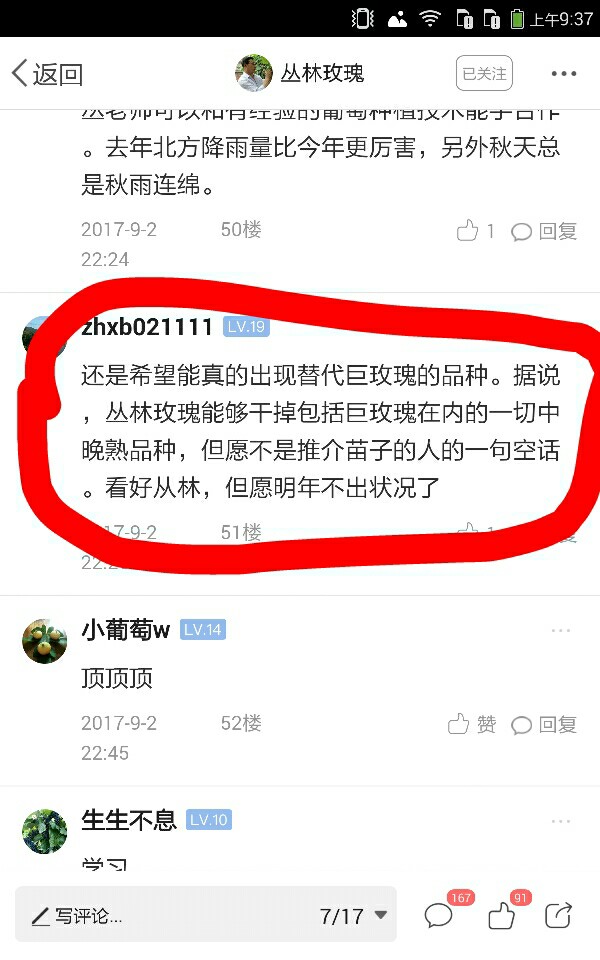Open more options on 生生不息's comment
This screenshot has width=600, height=960.
click(x=561, y=821)
